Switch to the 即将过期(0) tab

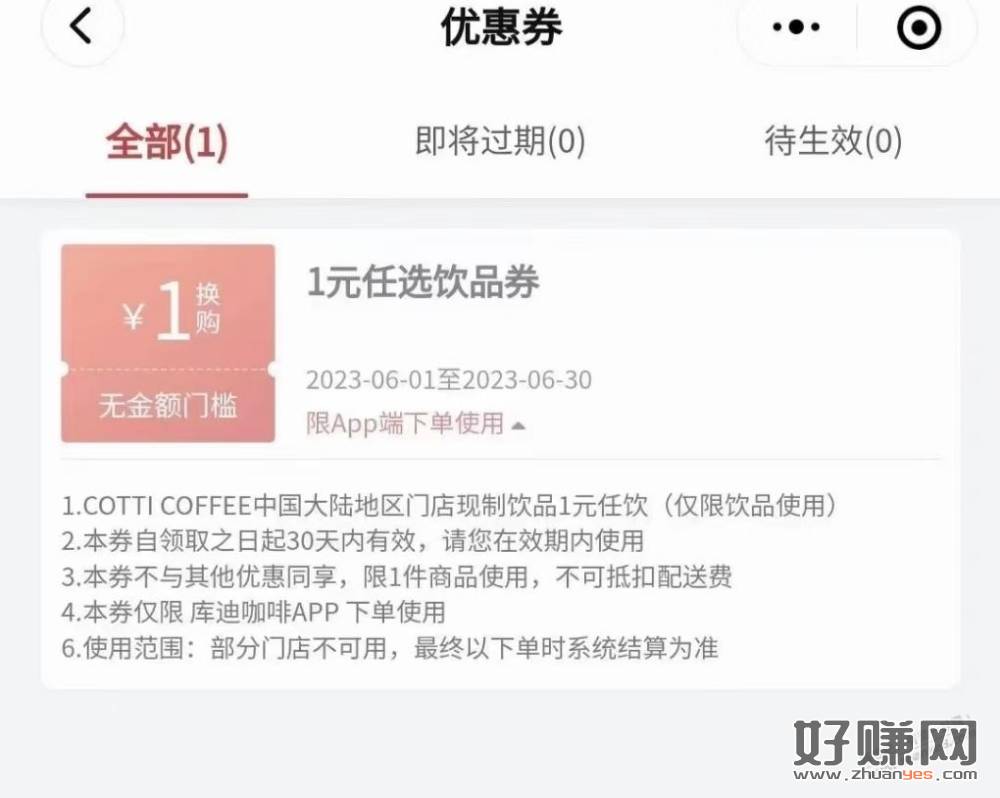[500, 141]
